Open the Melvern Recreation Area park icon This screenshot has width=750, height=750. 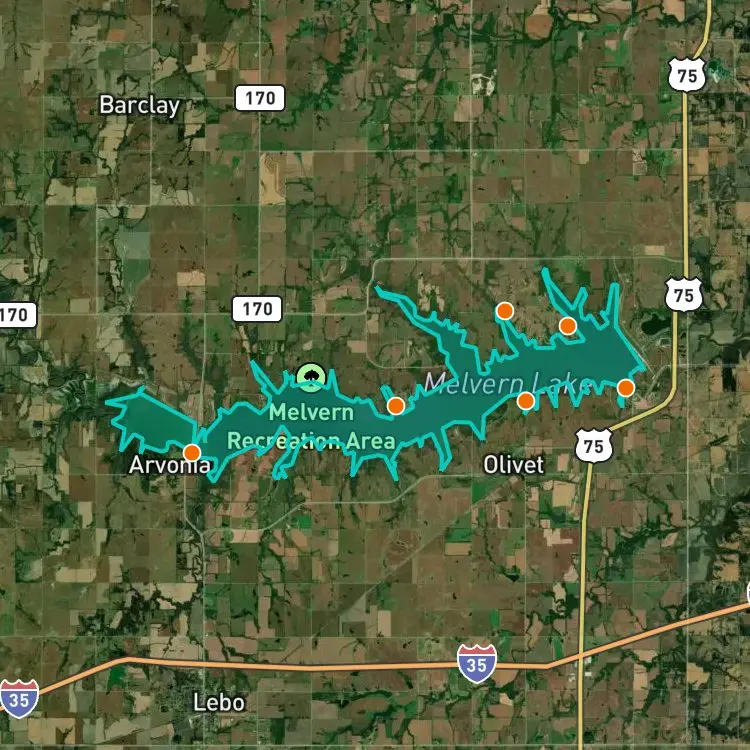click(x=311, y=377)
